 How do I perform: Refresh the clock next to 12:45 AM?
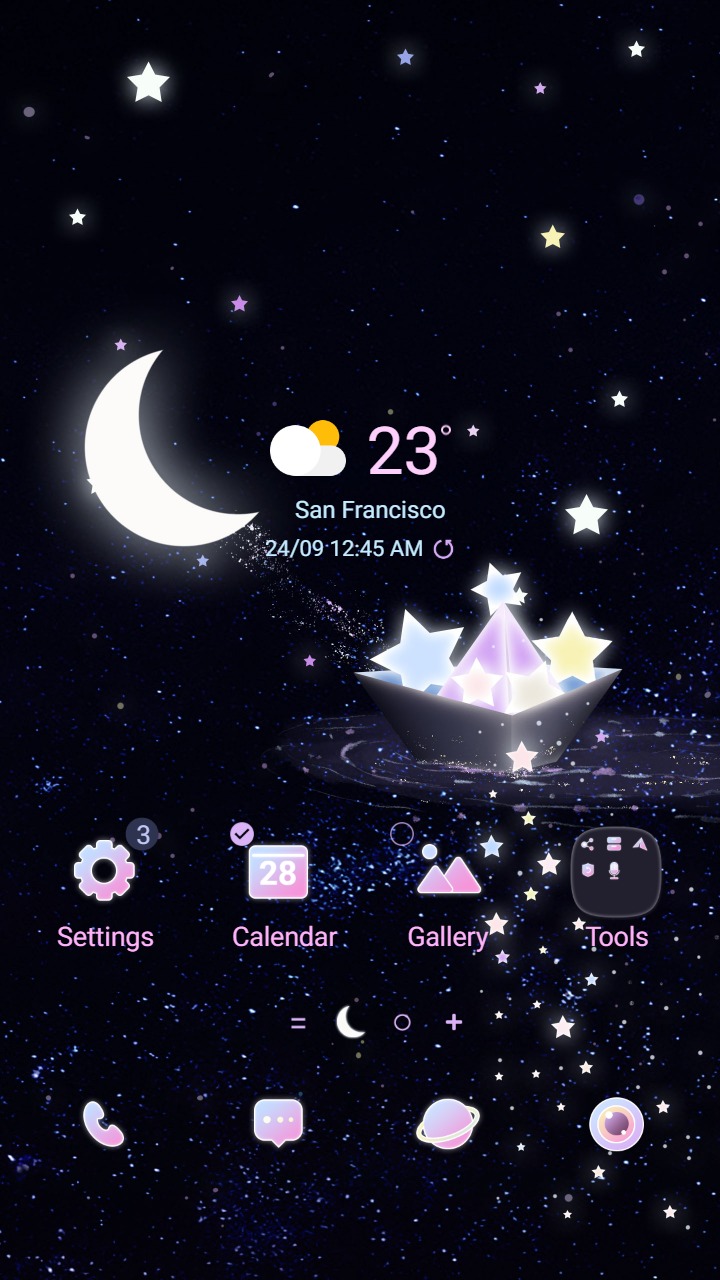444,548
